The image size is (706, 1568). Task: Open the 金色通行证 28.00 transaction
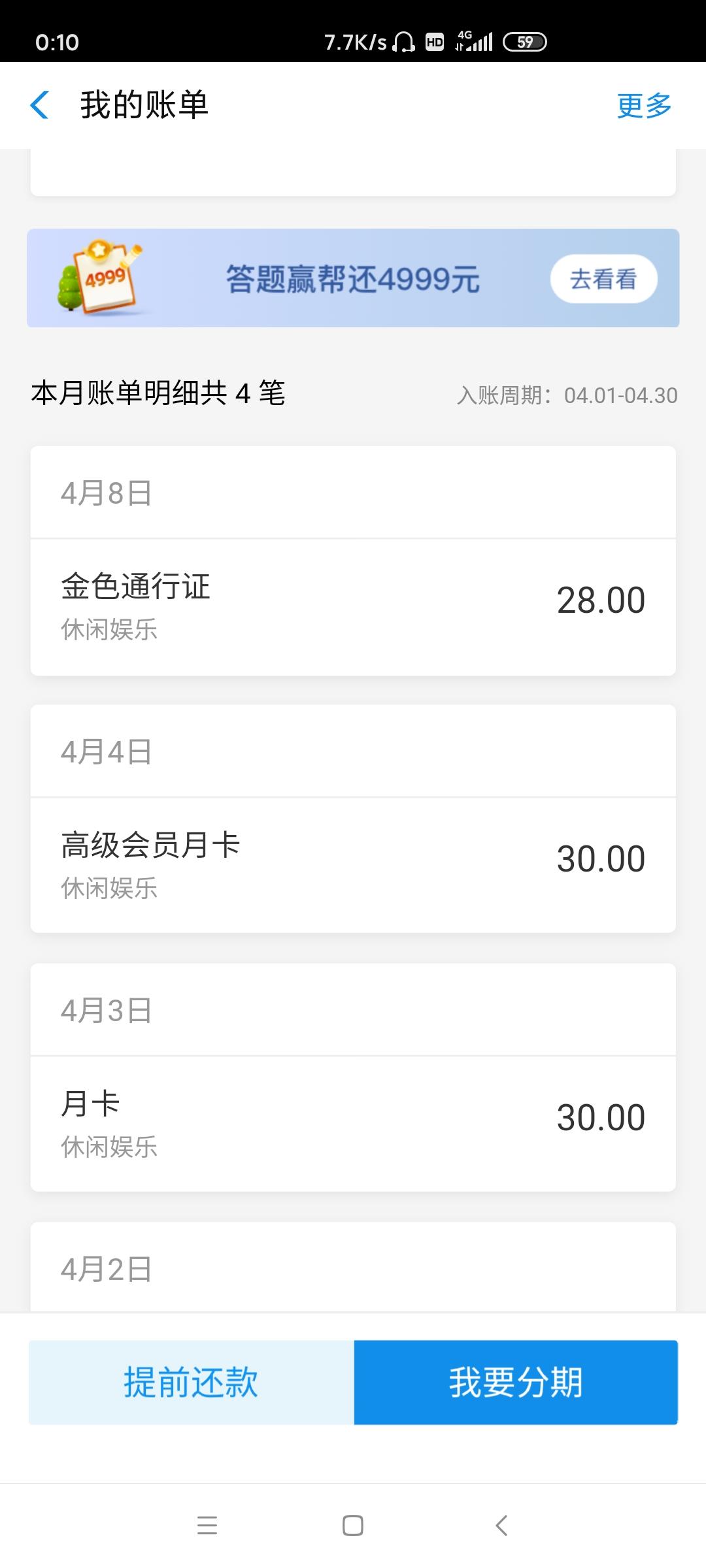pos(353,607)
